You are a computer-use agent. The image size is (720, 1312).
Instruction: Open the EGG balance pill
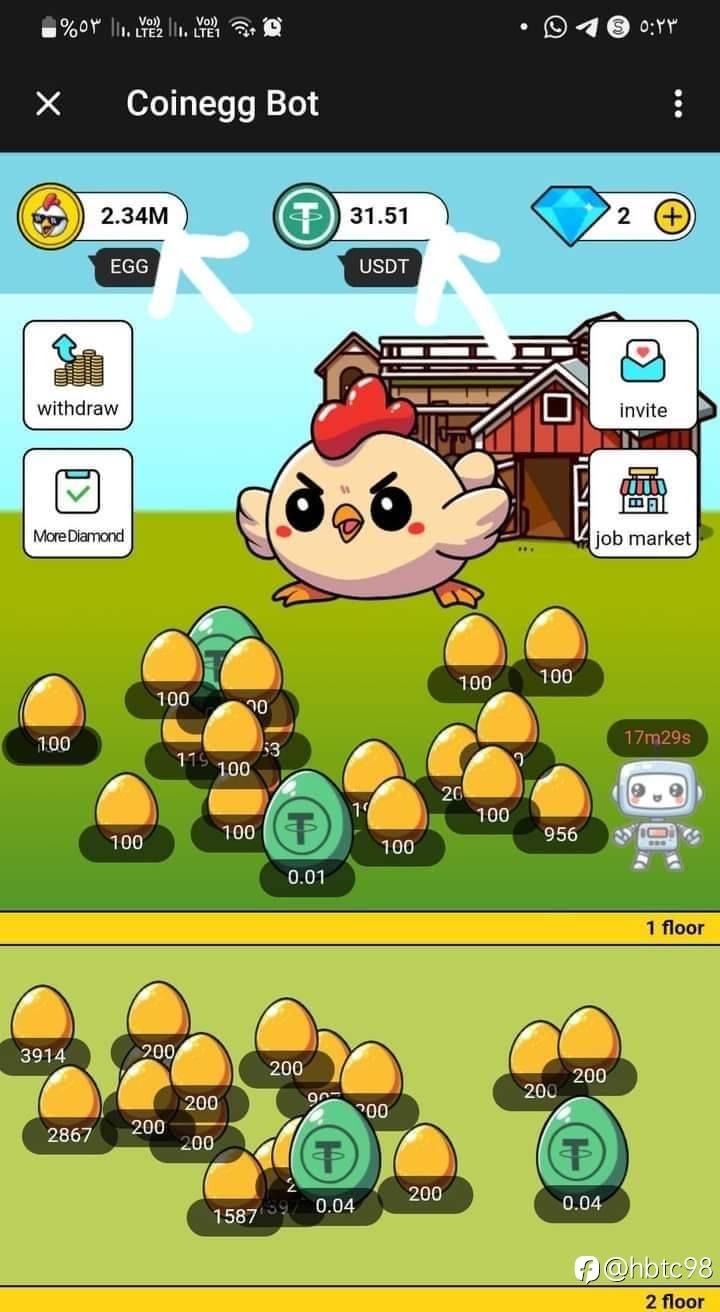coord(102,217)
